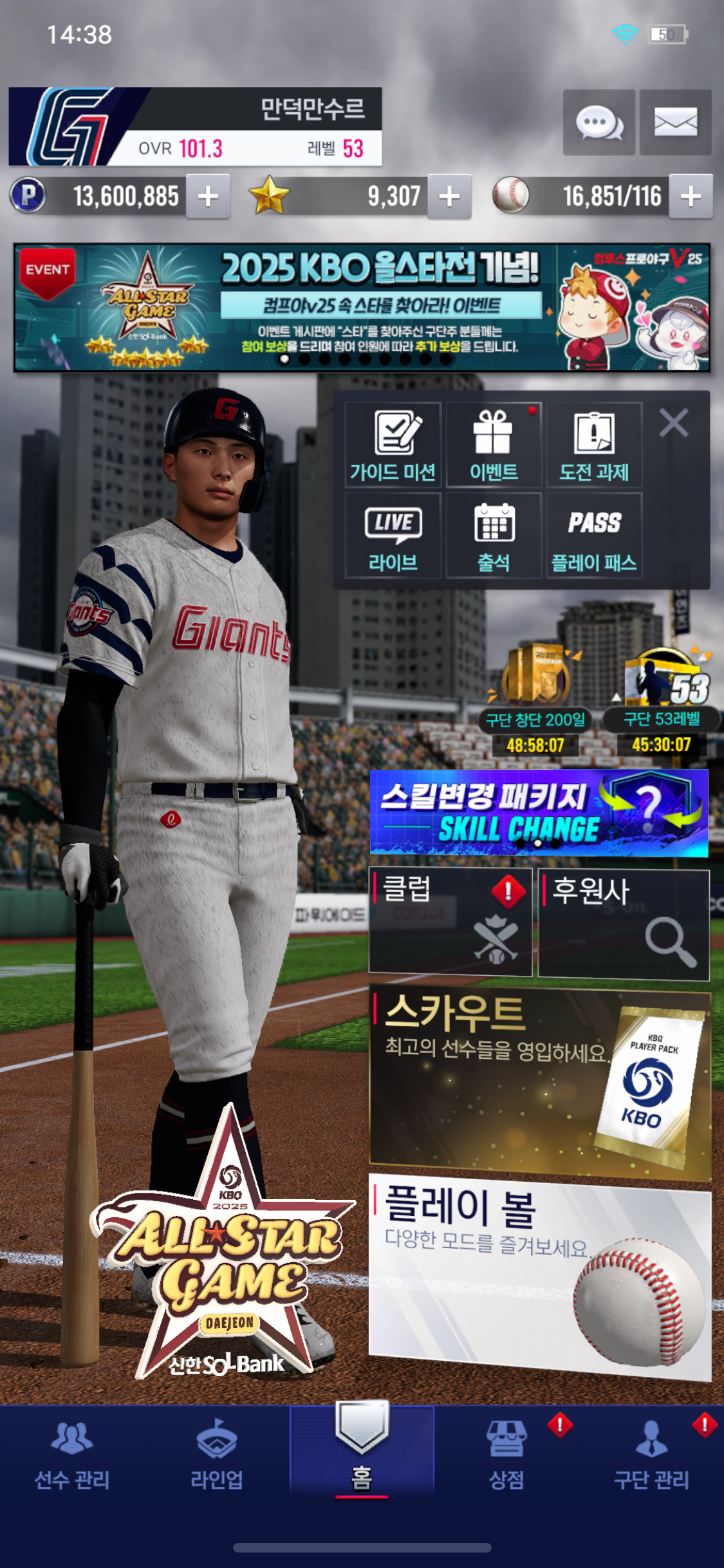Tap plus next to baseballs 16,851/116
This screenshot has width=724, height=1568.
click(691, 196)
